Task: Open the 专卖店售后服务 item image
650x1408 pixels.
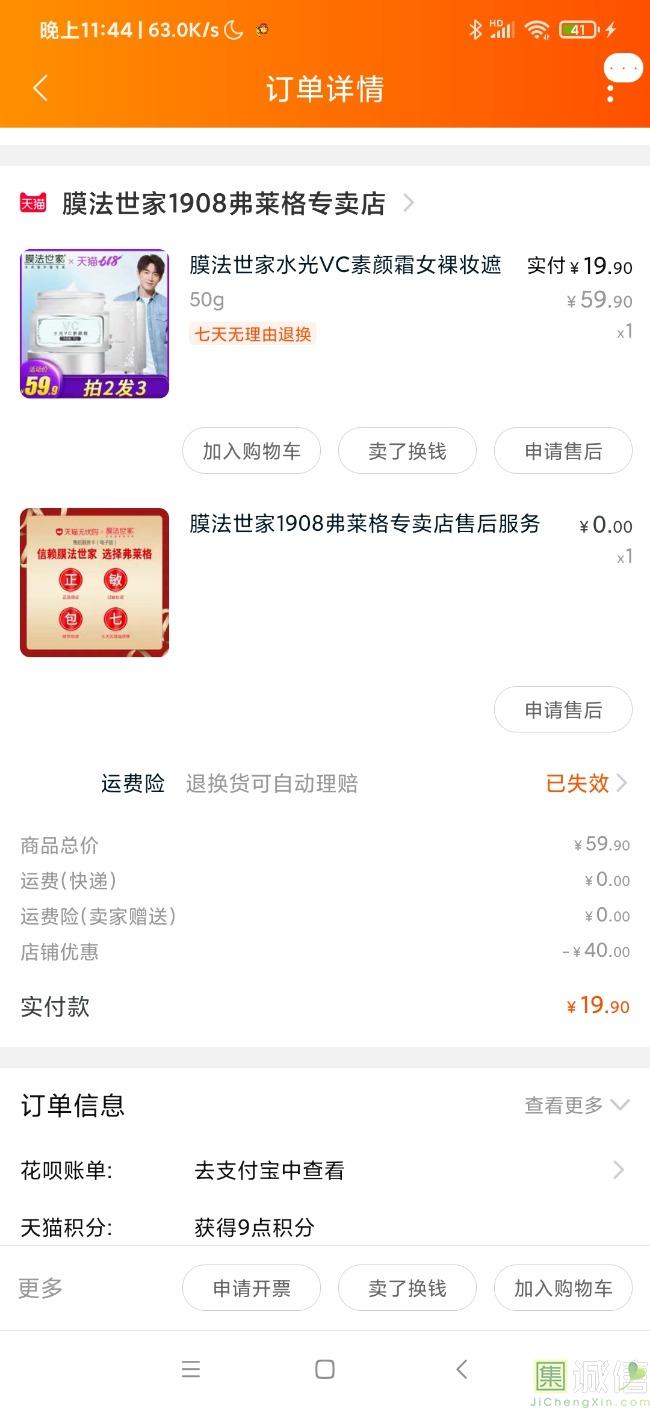Action: pyautogui.click(x=94, y=582)
